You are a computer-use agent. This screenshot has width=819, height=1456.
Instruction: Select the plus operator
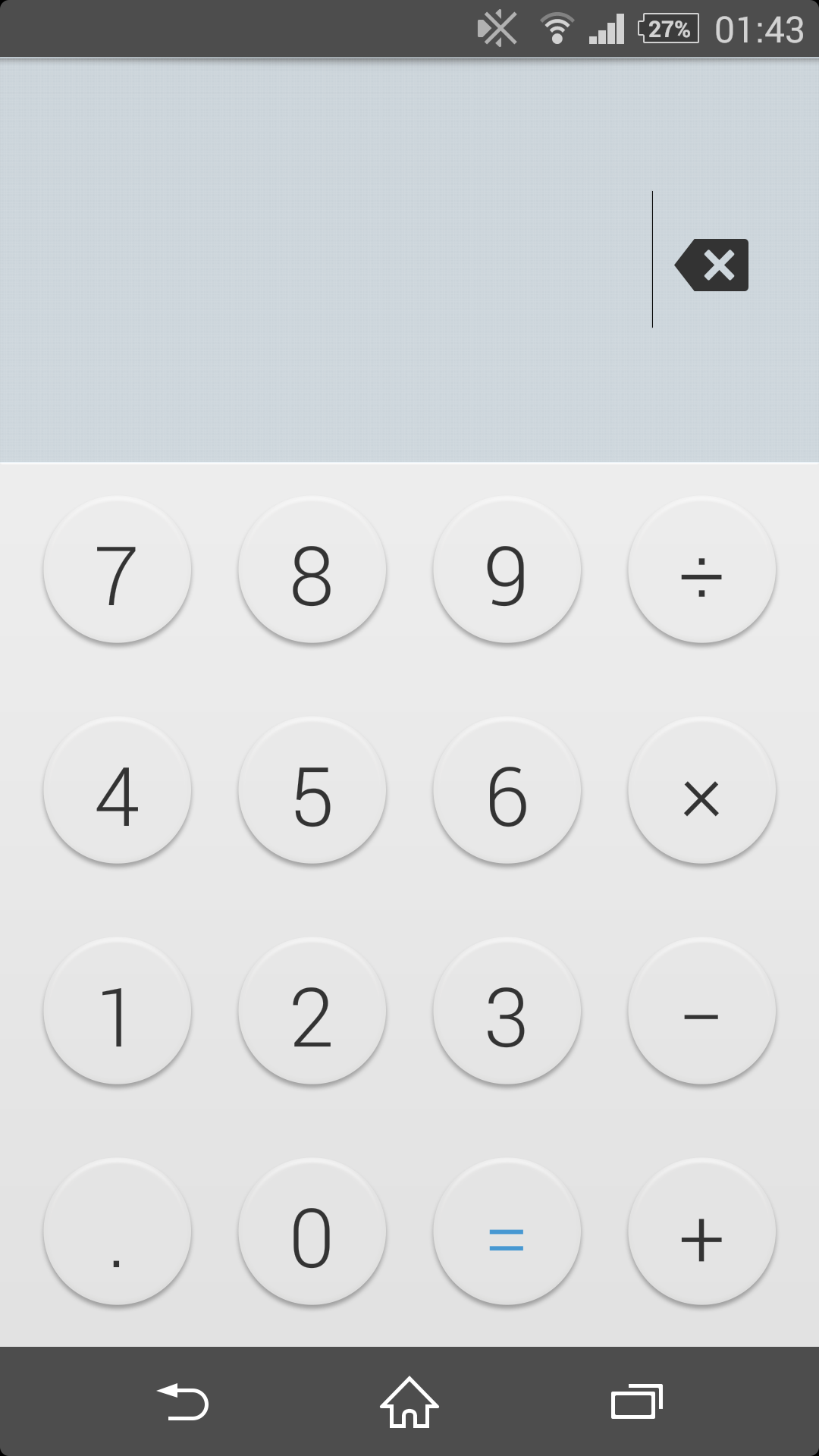click(701, 1232)
